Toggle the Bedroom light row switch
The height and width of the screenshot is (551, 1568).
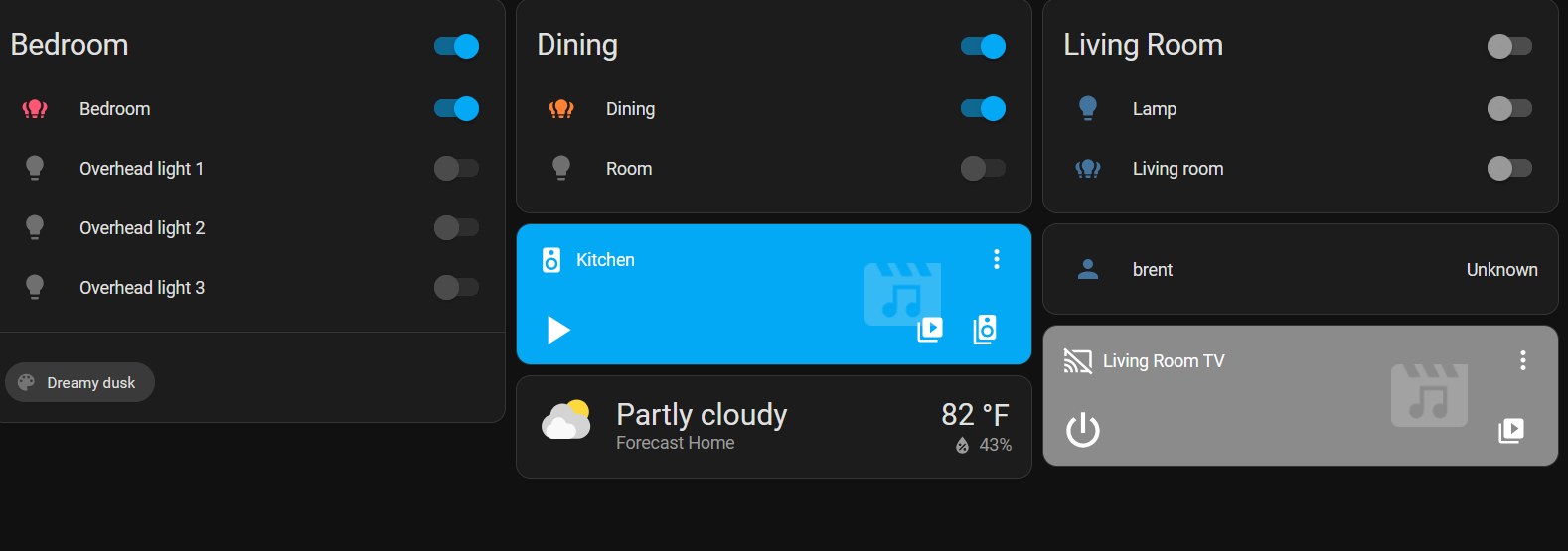pyautogui.click(x=457, y=108)
